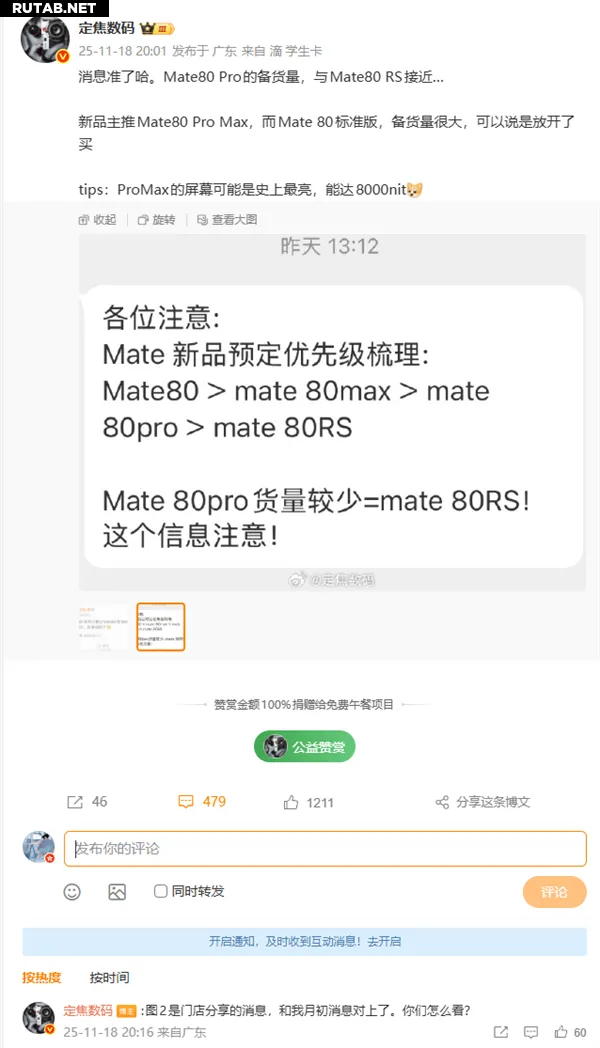Tap the 公益赞赏 button
Image resolution: width=600 pixels, height=1048 pixels.
pyautogui.click(x=304, y=746)
